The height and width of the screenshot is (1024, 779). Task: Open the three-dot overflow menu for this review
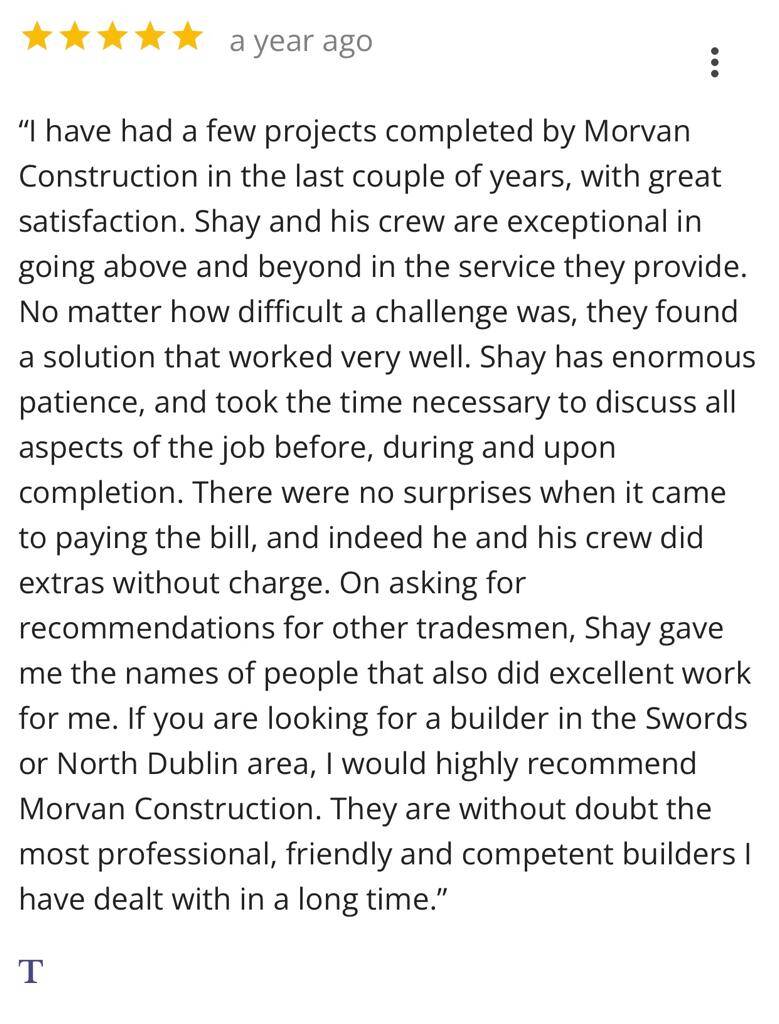[714, 62]
